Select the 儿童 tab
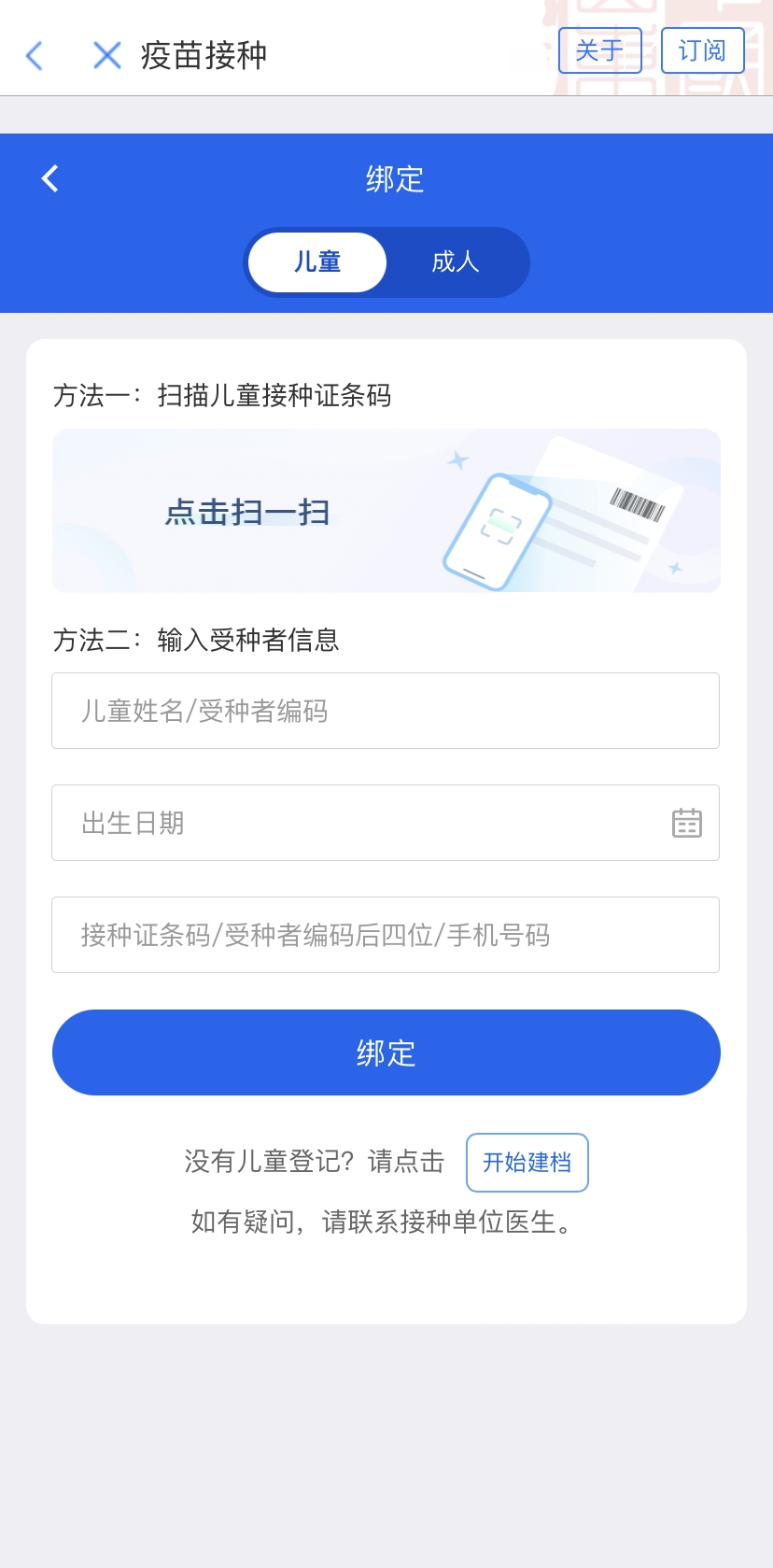 pyautogui.click(x=317, y=262)
